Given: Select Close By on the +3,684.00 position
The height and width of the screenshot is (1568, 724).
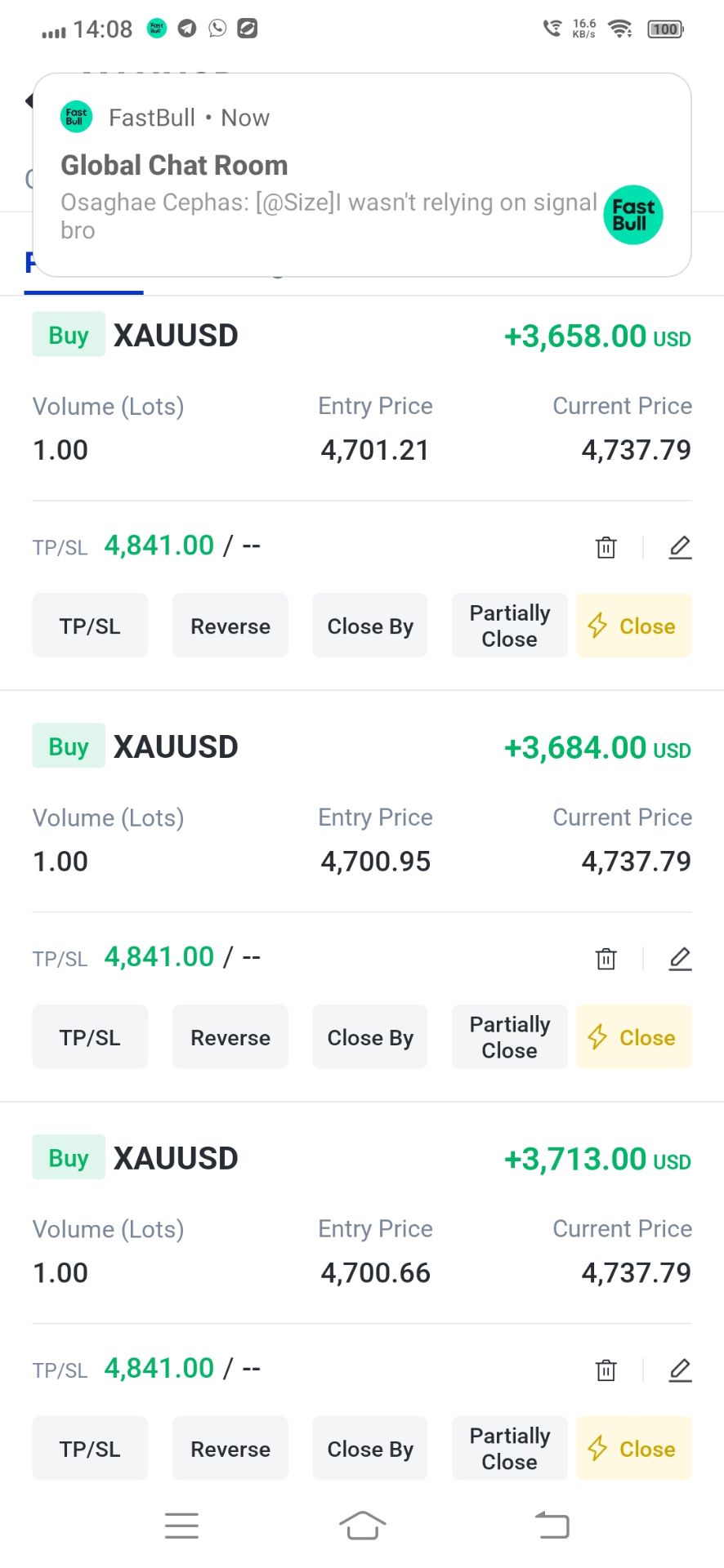Looking at the screenshot, I should tap(370, 1037).
